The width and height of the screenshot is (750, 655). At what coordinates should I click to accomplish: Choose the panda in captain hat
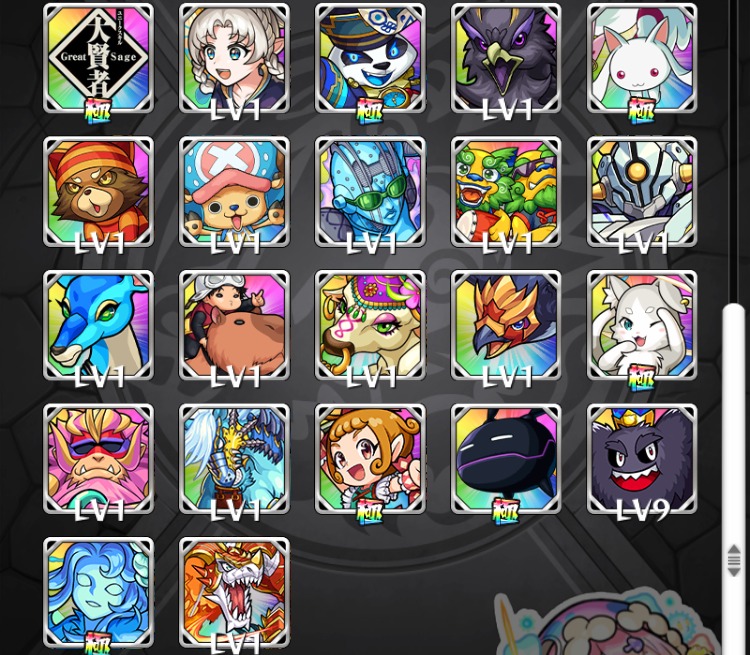[x=370, y=58]
